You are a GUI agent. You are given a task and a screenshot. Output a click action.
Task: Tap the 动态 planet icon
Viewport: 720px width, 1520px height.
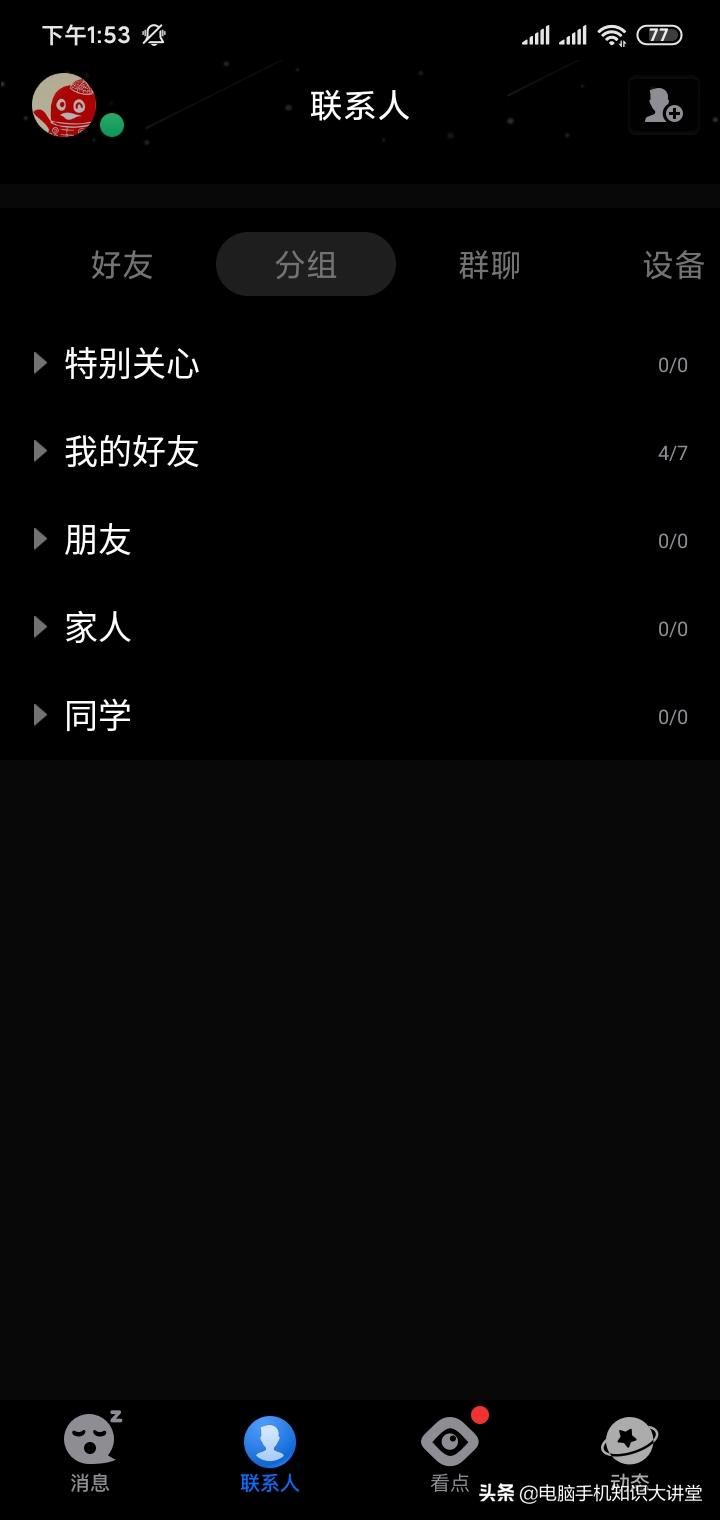(629, 1440)
